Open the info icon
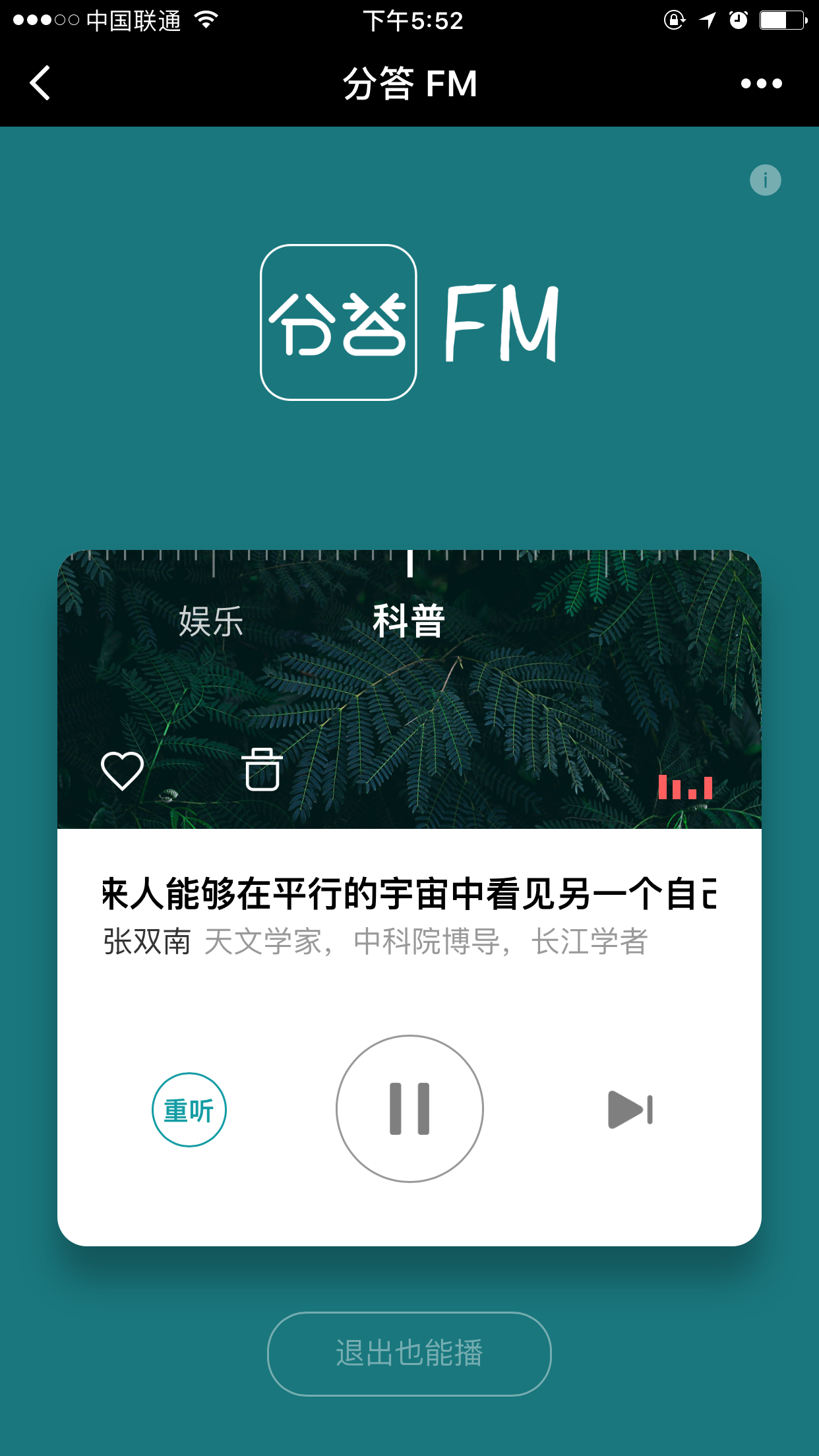Screen dimensions: 819x1456 [x=765, y=180]
